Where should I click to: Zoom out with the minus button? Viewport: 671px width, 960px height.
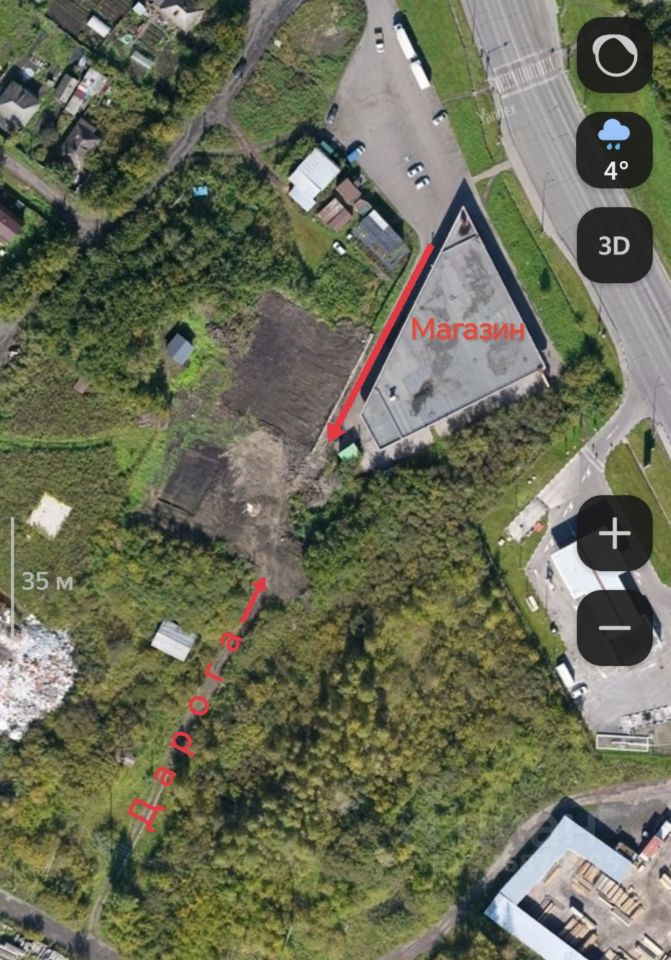[614, 628]
